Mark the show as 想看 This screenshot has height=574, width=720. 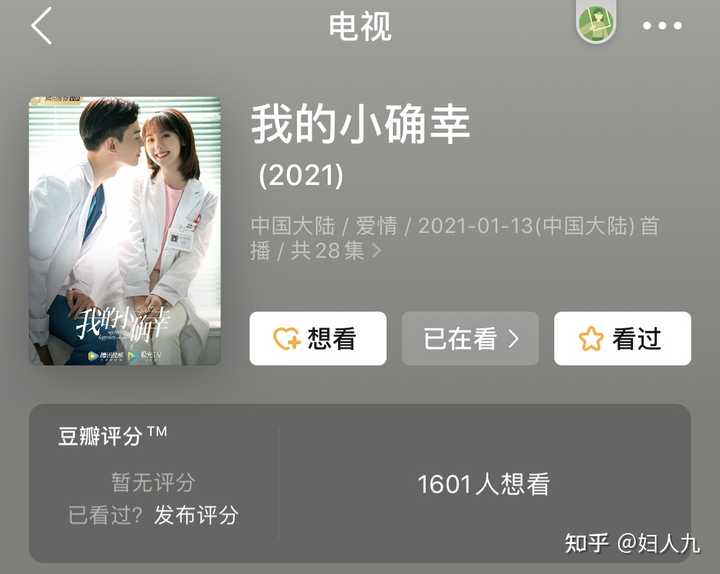click(317, 339)
